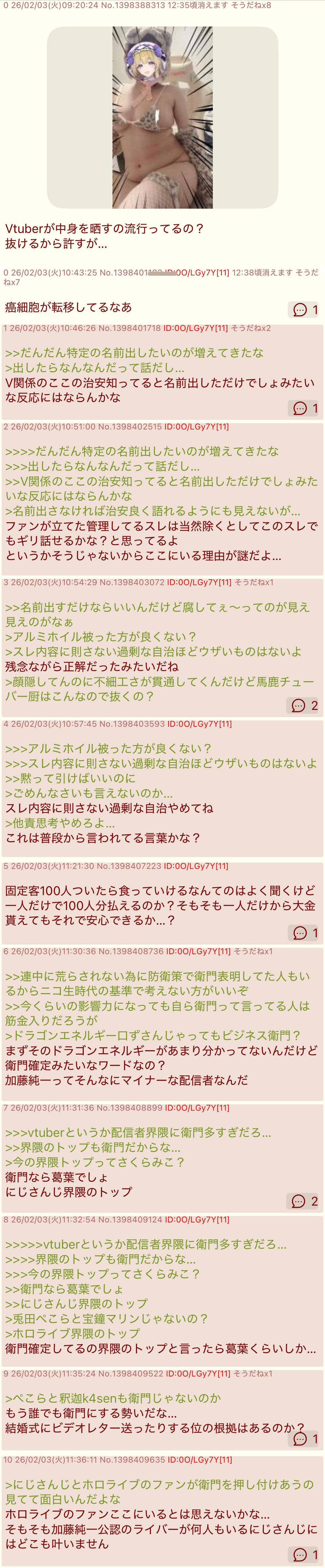Tap そうだねx1 on post 3
The image size is (325, 1568).
tap(254, 583)
